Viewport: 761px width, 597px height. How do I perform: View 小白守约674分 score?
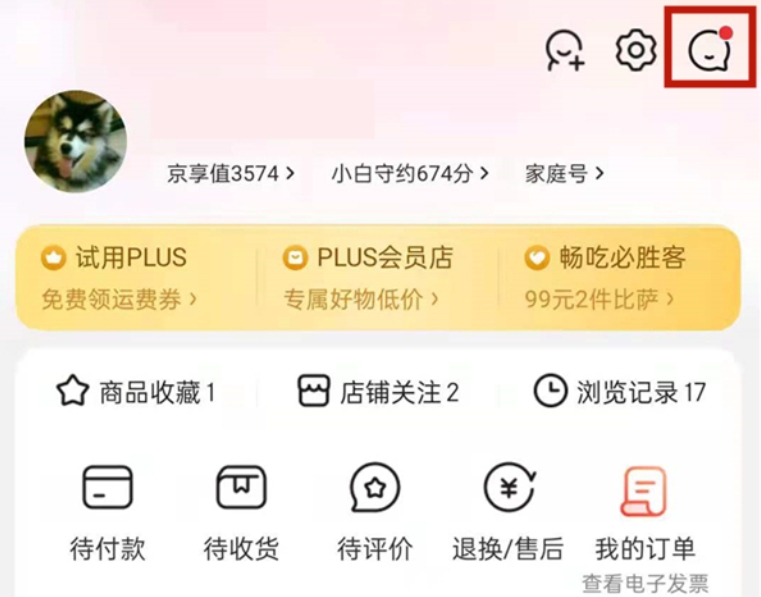(x=410, y=173)
